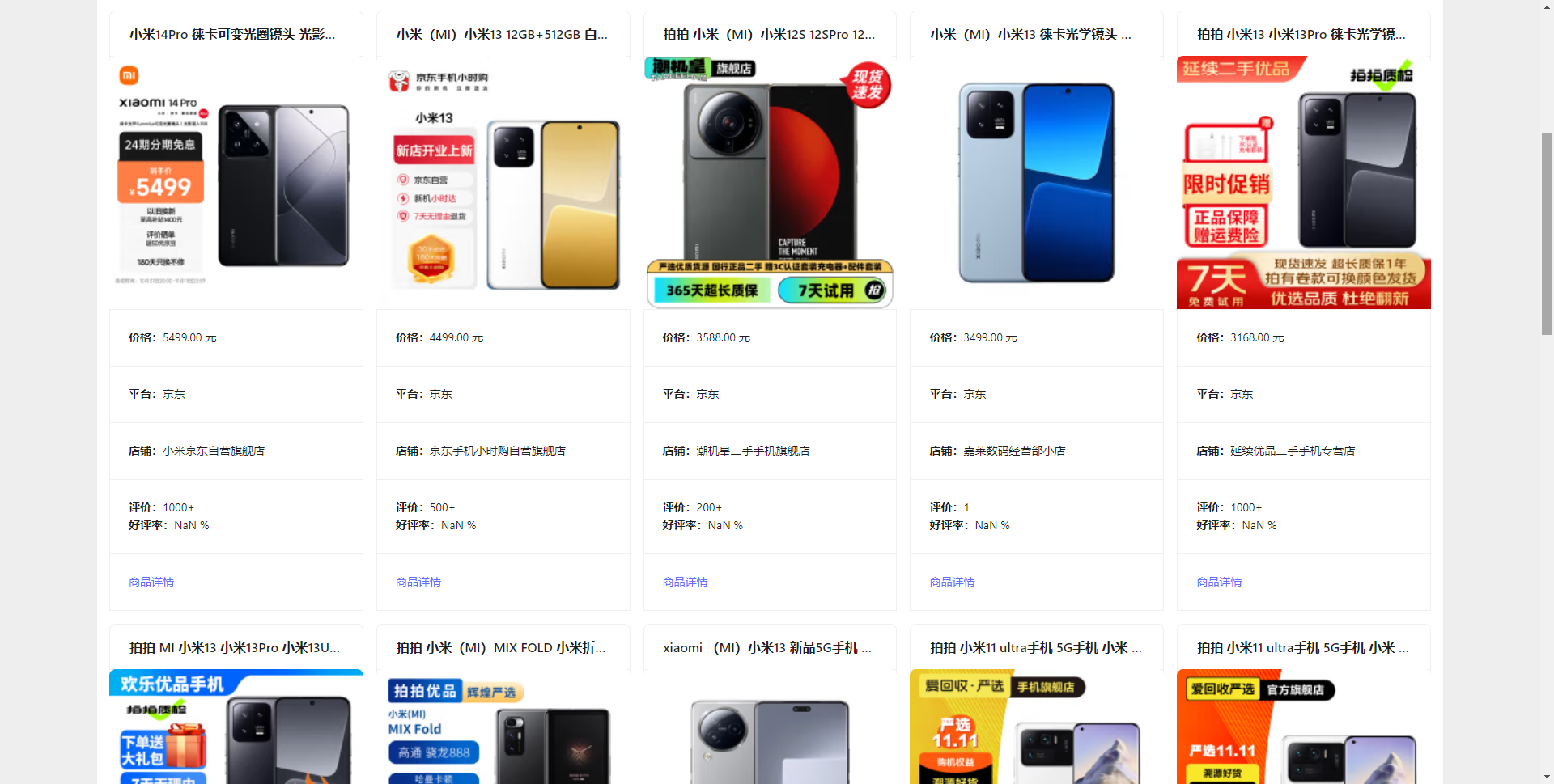The height and width of the screenshot is (784, 1554).
Task: Open the xiaomi 小米13 新品5G手机 product card
Action: pos(770,727)
